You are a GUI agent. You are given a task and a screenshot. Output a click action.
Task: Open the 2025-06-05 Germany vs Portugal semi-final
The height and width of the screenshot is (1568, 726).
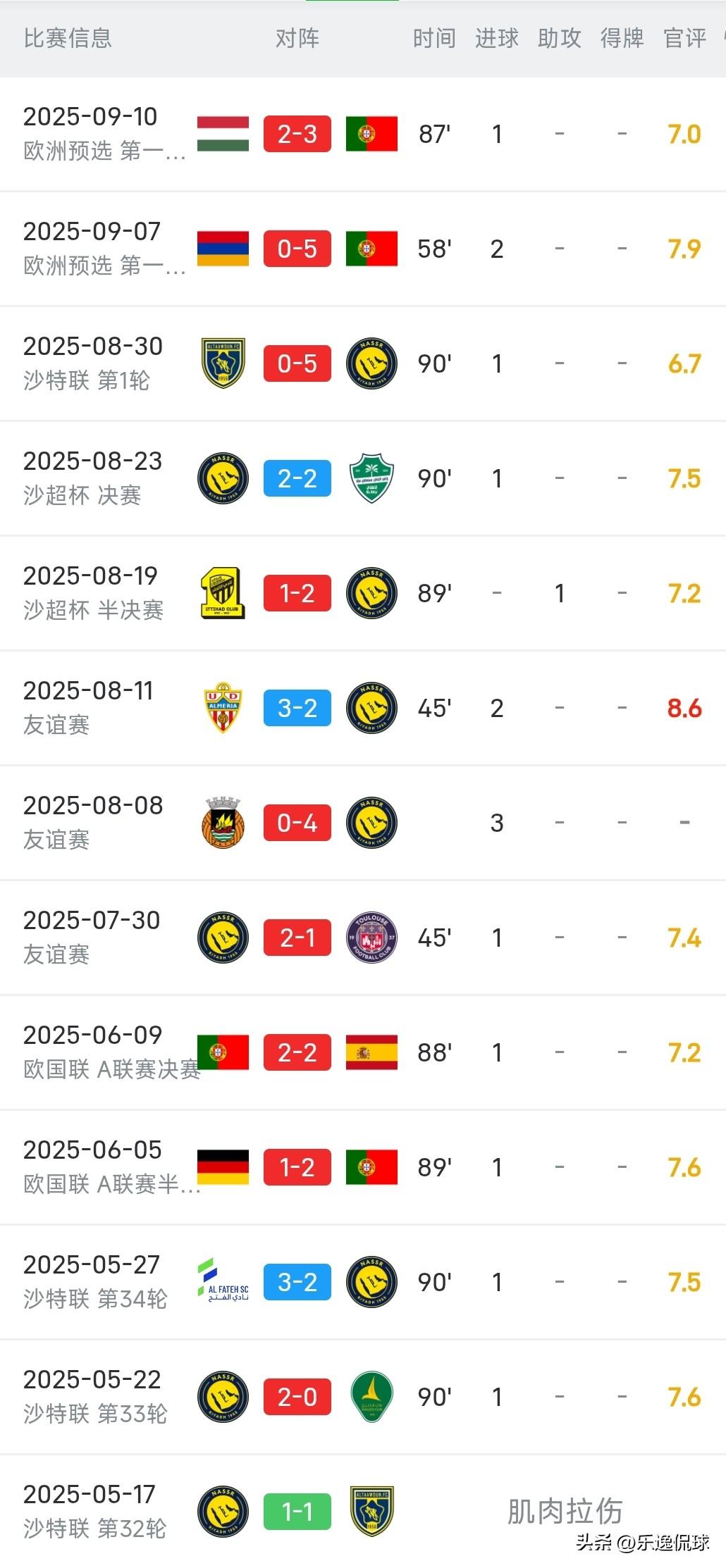pos(363,1167)
